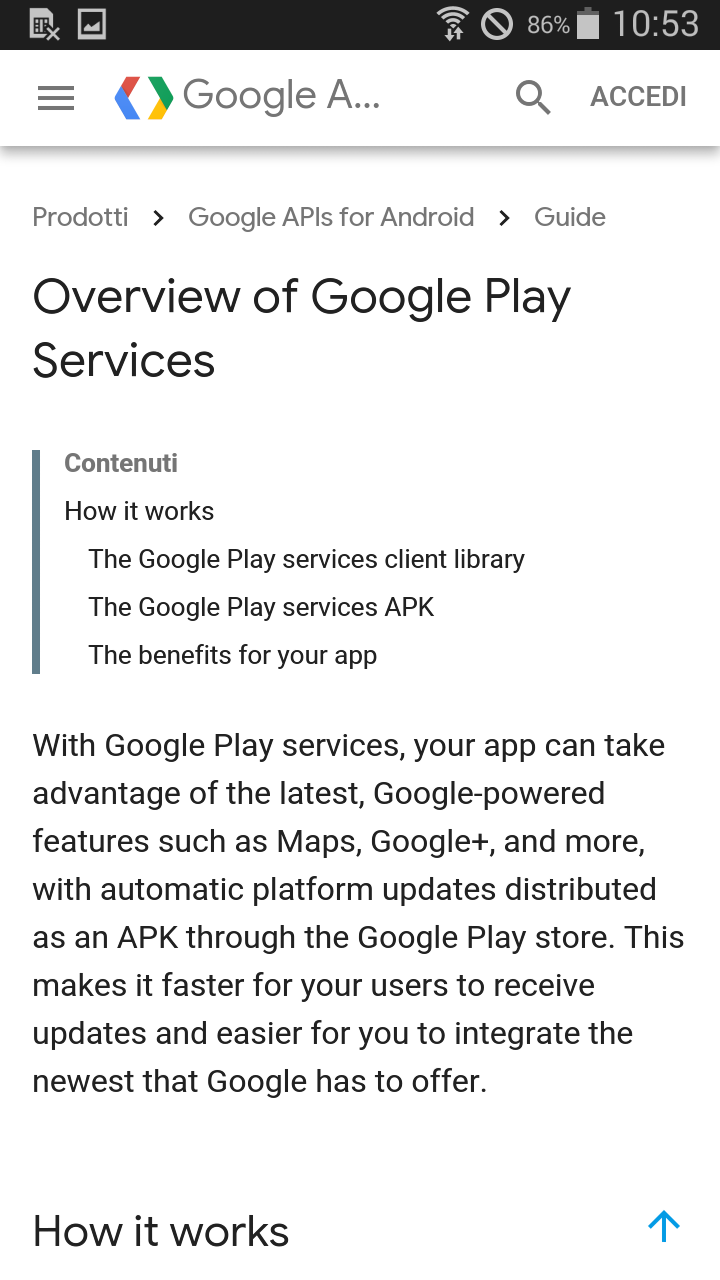Go to the Google APIs logo homepage
The image size is (720, 1280).
click(247, 97)
